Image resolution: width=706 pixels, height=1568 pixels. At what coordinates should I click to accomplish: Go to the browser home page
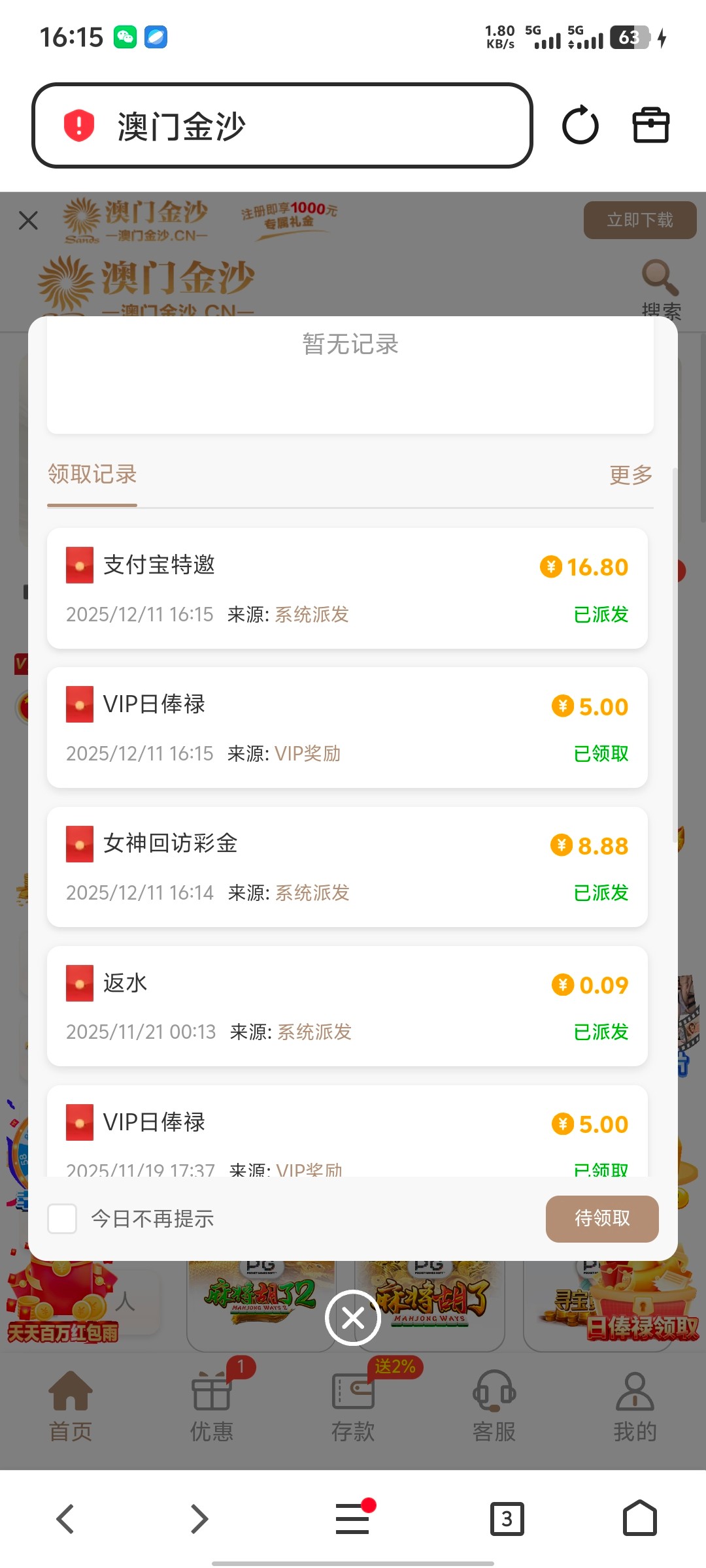pos(639,1518)
